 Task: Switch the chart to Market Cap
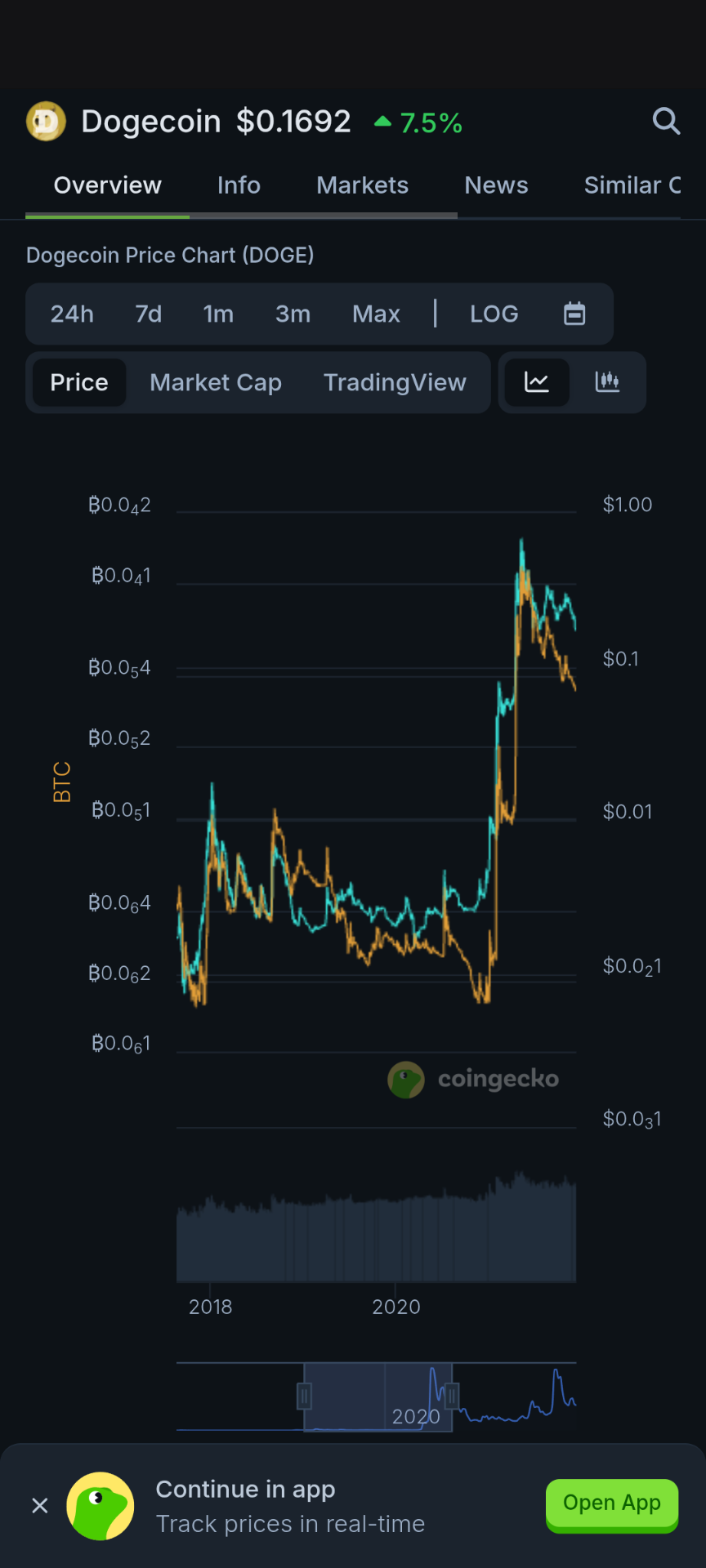tap(216, 382)
